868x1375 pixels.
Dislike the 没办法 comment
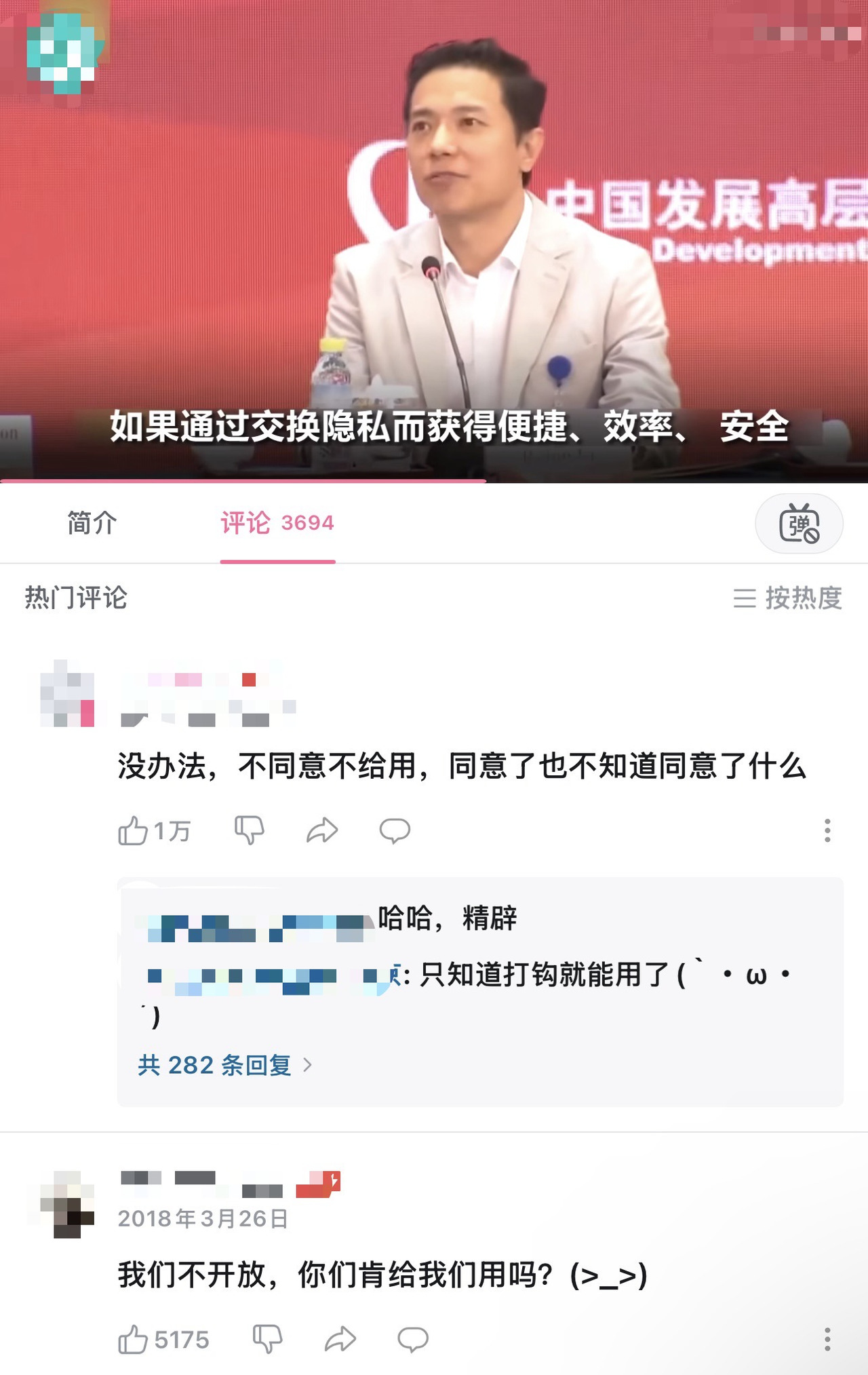(249, 830)
